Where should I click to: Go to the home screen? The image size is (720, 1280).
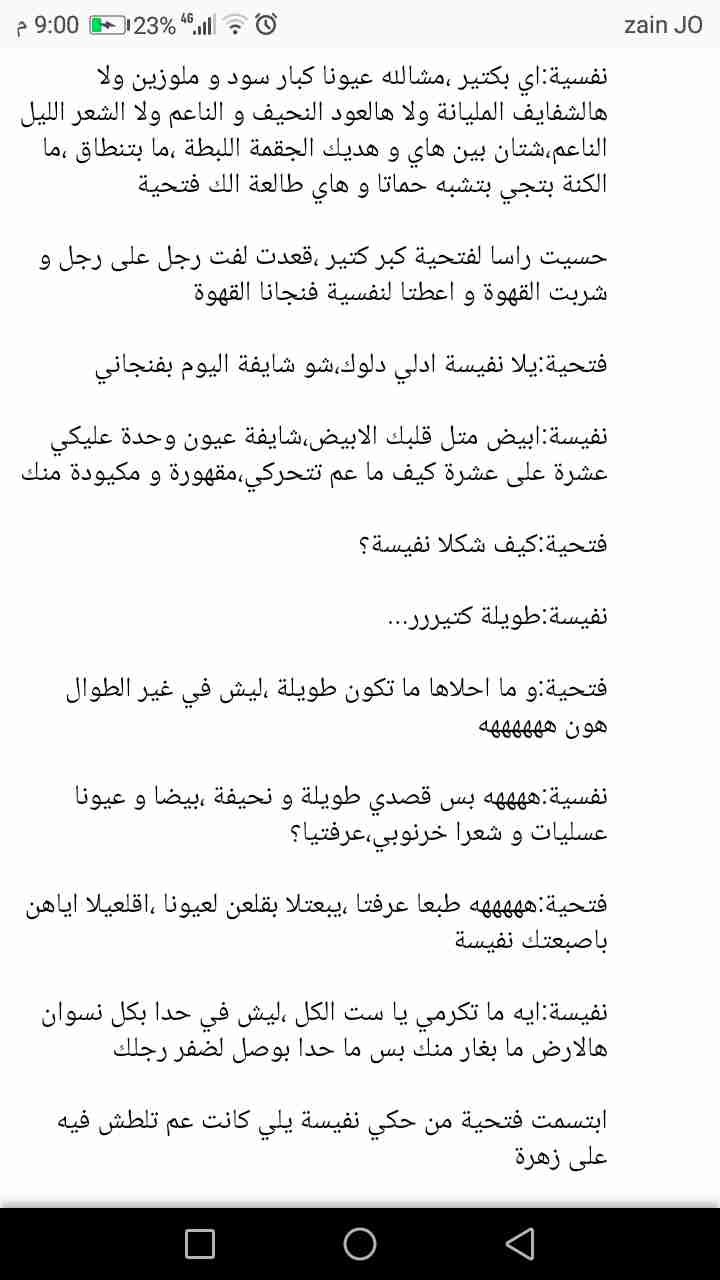(x=360, y=1243)
